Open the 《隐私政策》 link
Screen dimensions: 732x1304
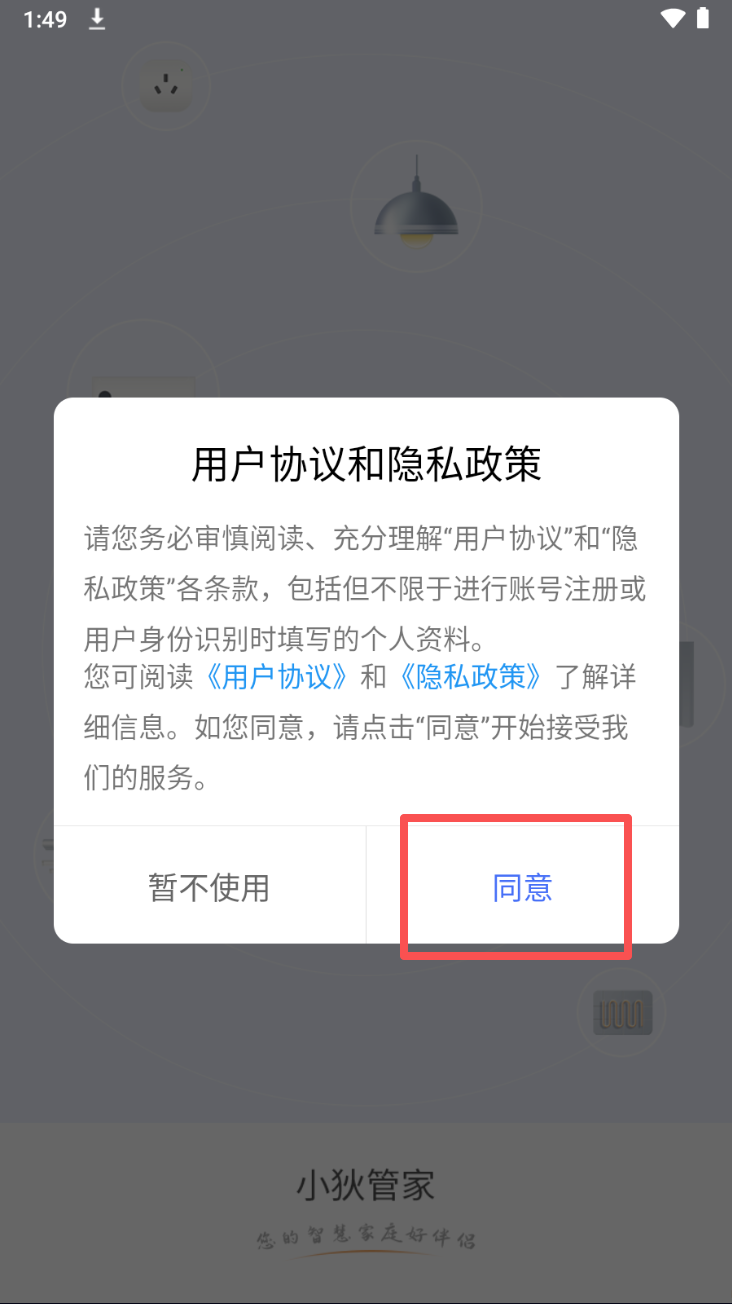point(471,677)
